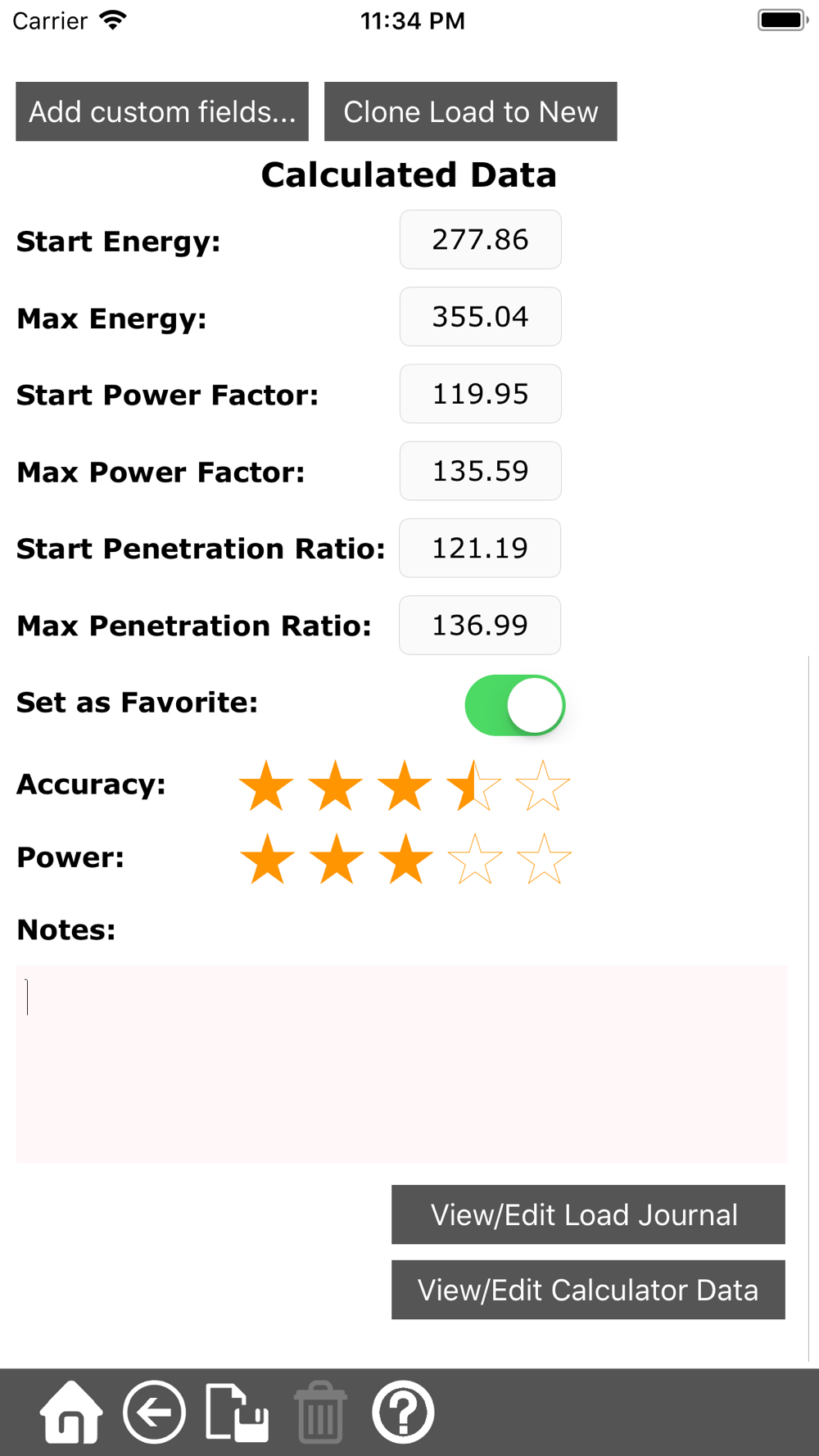Tap Clone Load to New button
This screenshot has width=819, height=1456.
[x=471, y=111]
